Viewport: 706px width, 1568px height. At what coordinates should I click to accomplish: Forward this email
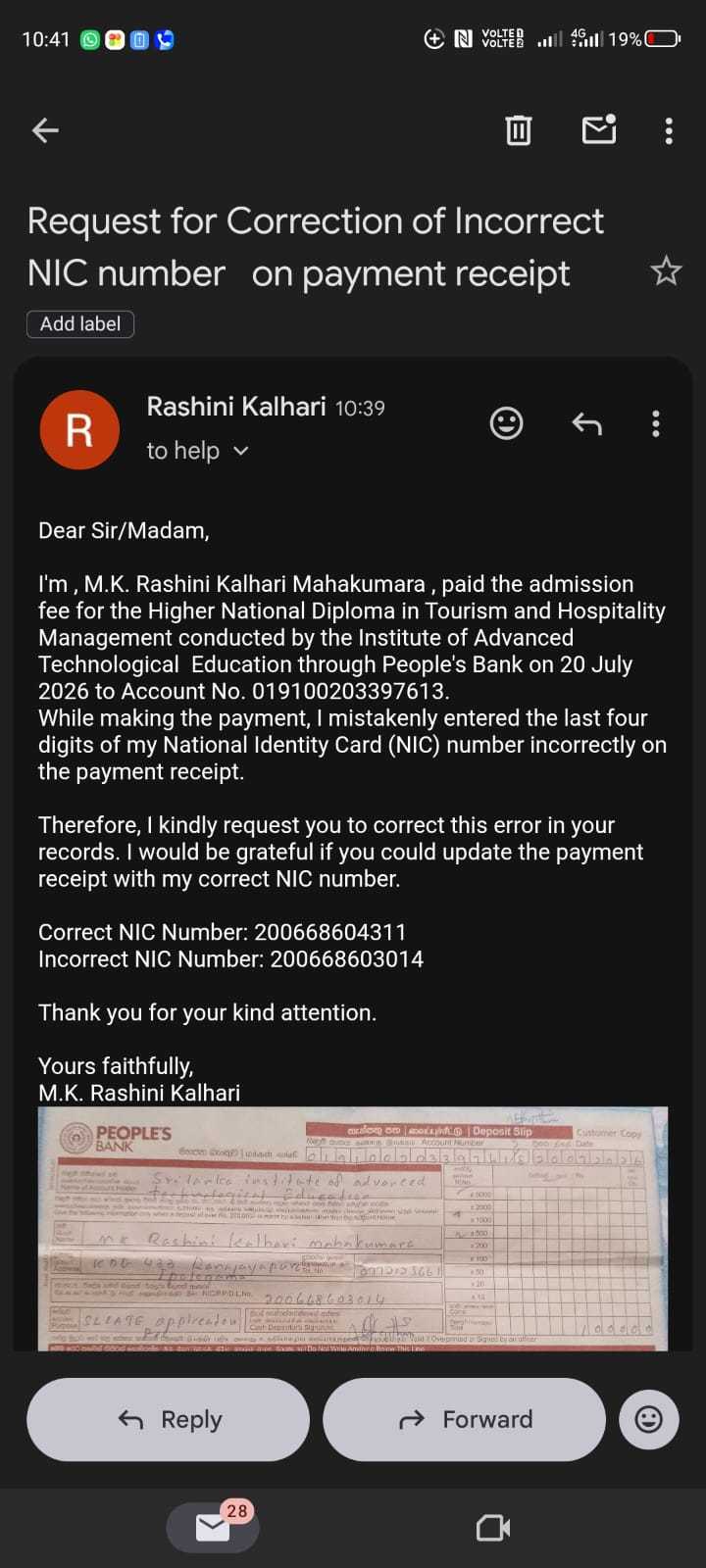pyautogui.click(x=464, y=1419)
